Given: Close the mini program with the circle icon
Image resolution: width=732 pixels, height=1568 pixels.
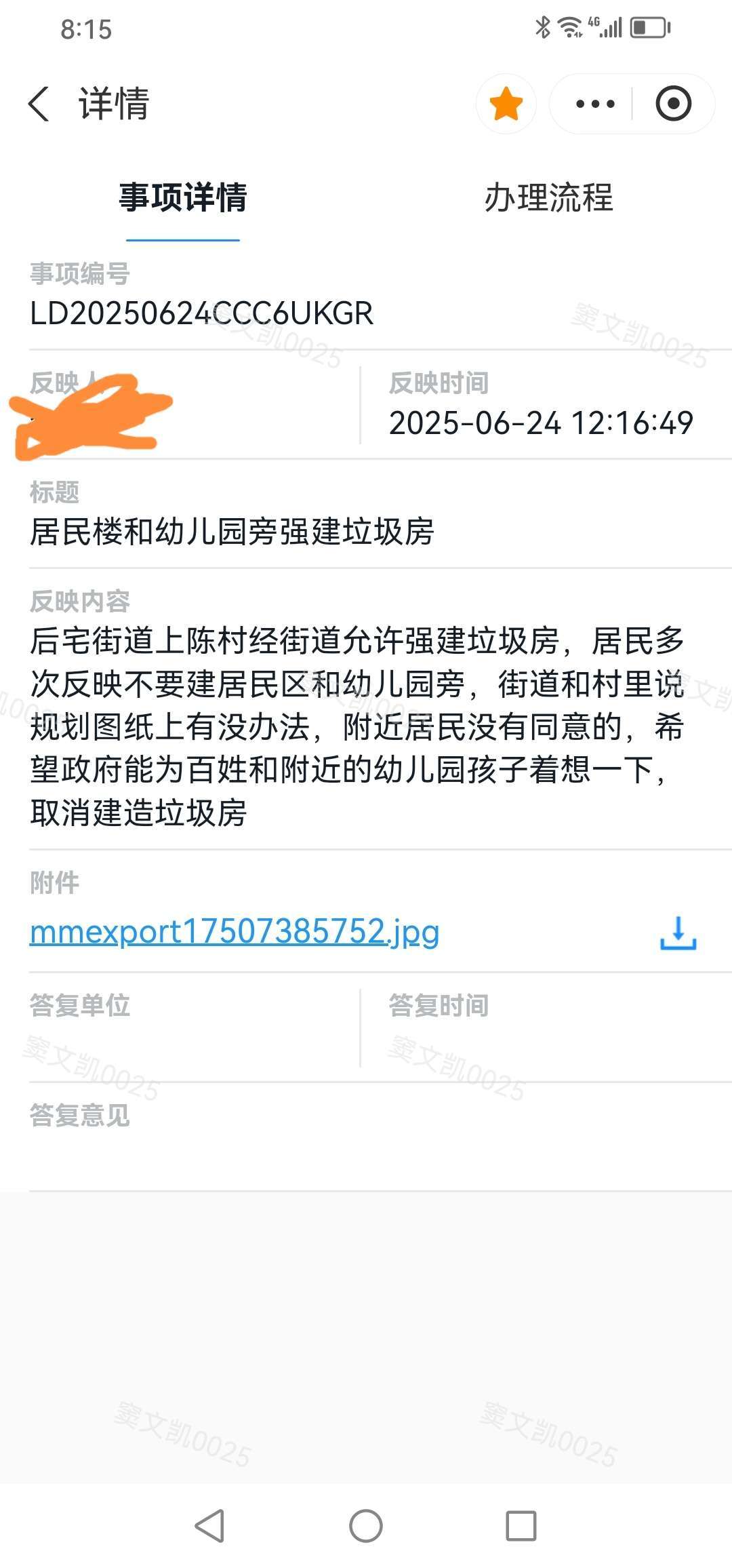Looking at the screenshot, I should pos(673,104).
